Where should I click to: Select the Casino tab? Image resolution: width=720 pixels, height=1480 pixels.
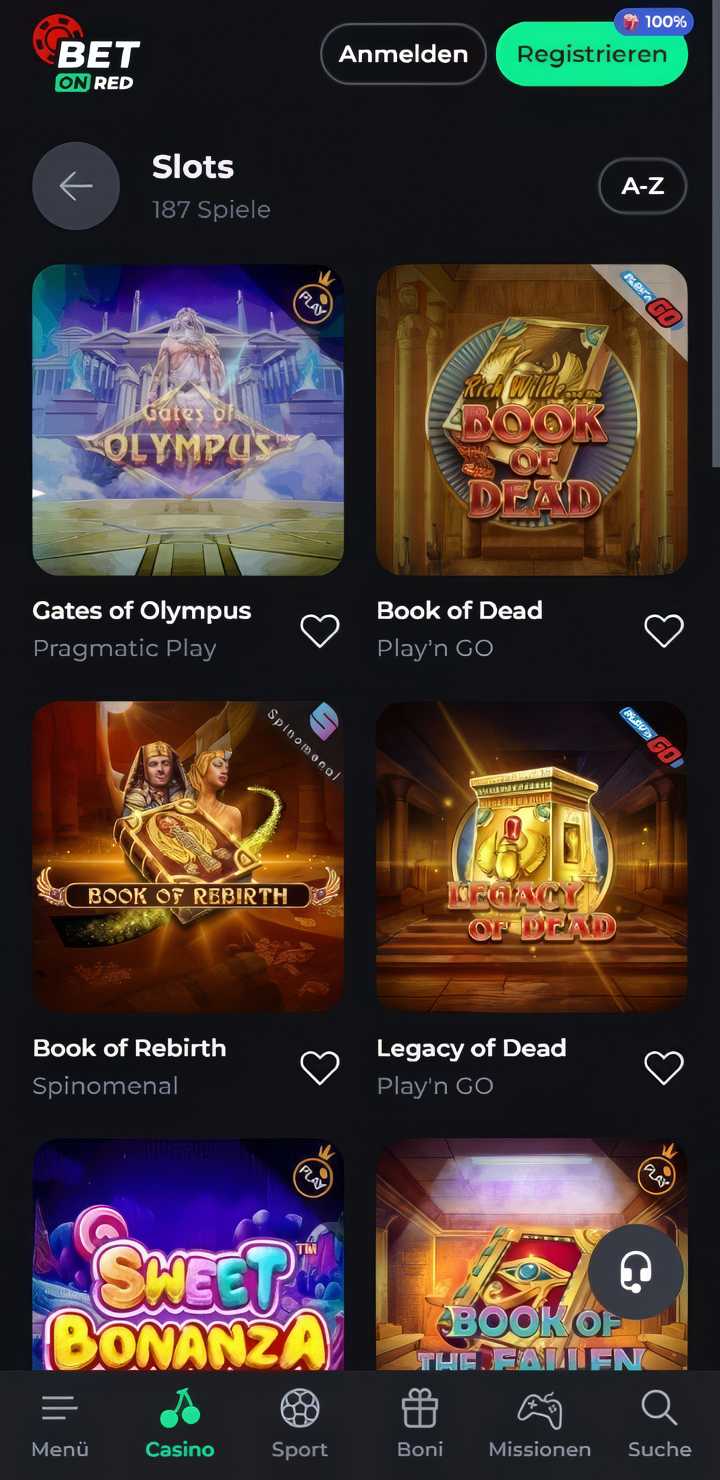click(x=180, y=1425)
